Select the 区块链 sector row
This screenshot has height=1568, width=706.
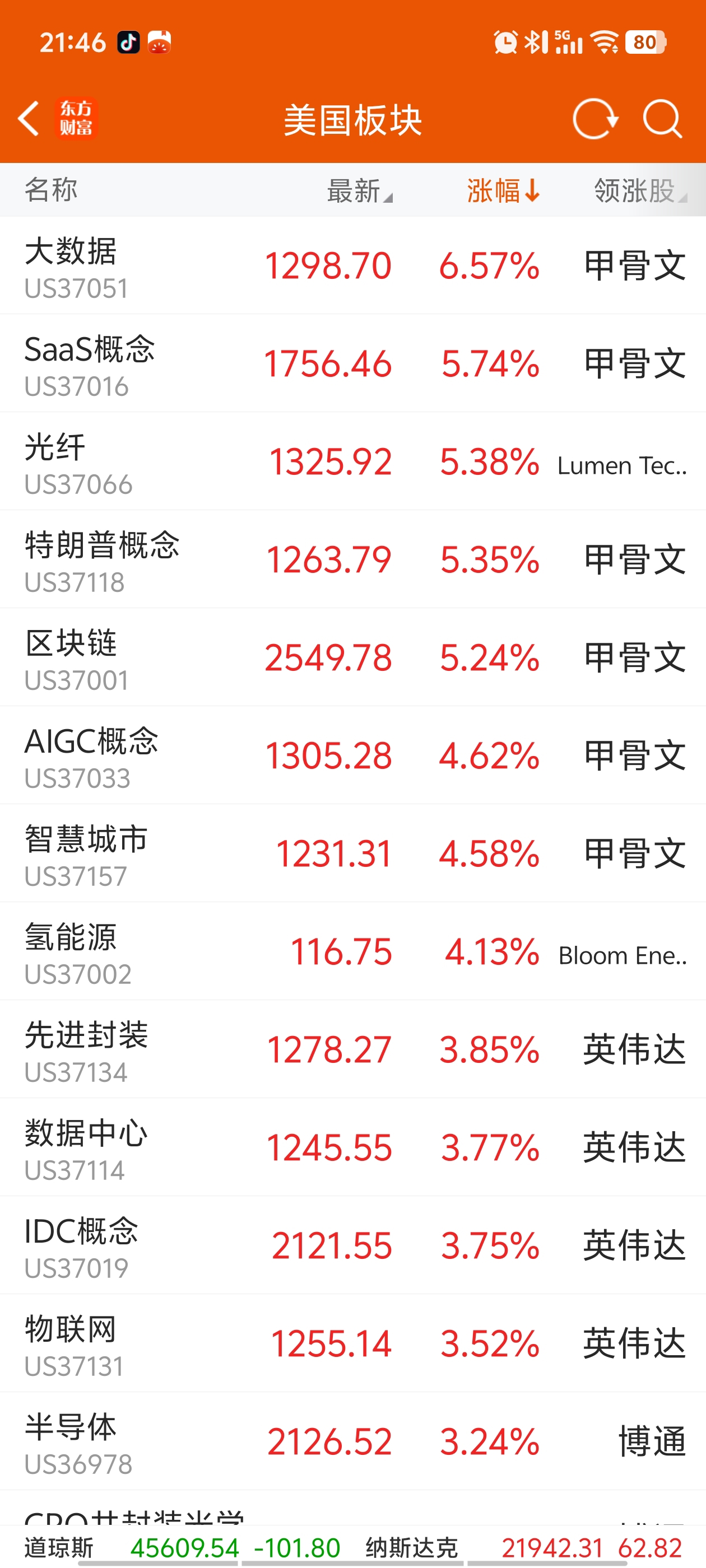click(354, 657)
